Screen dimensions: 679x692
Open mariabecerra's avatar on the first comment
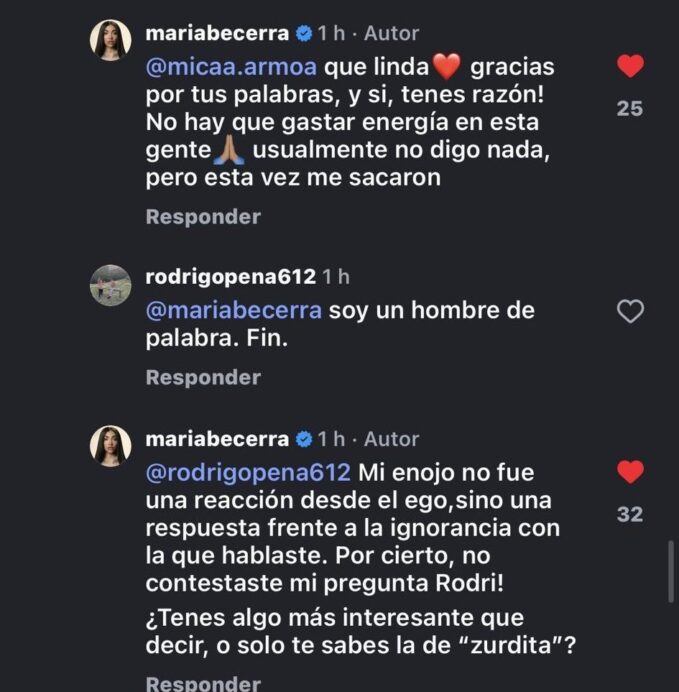pos(110,42)
